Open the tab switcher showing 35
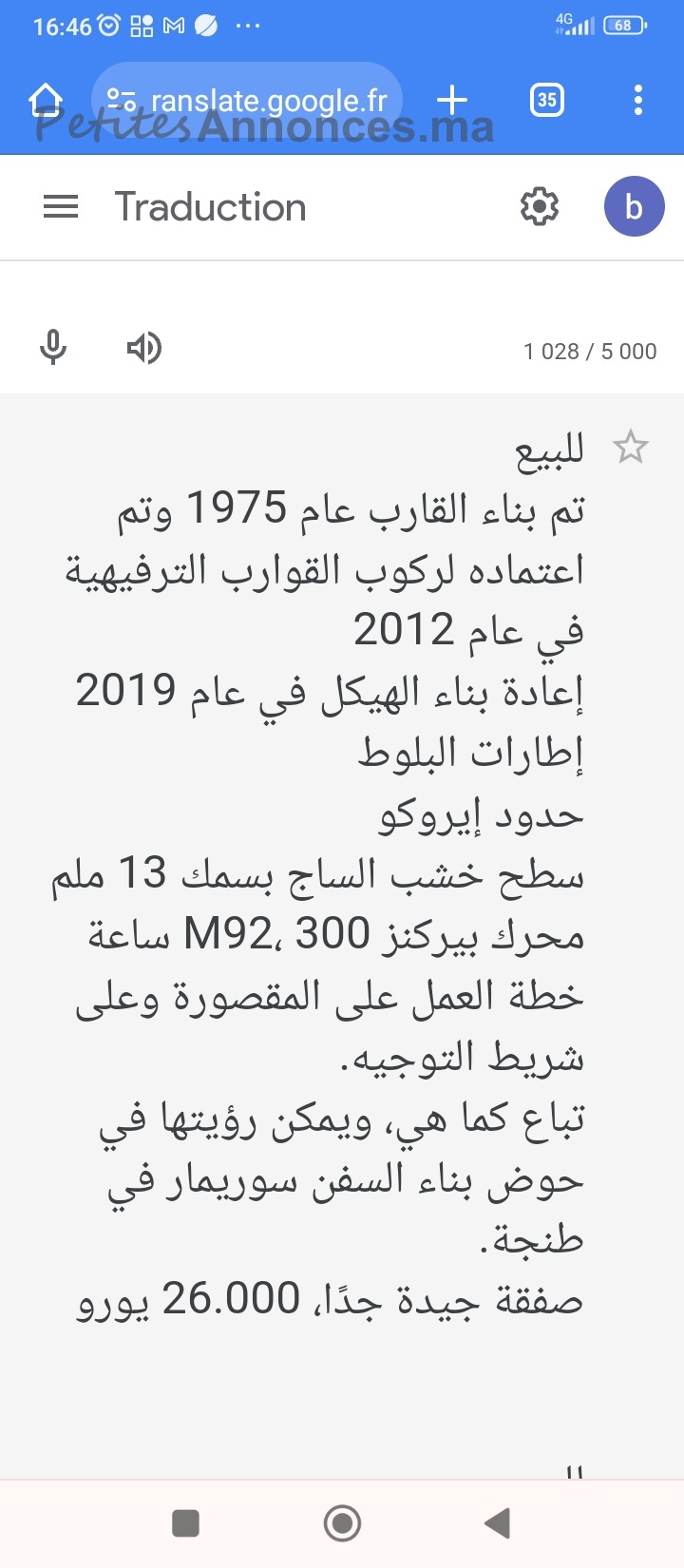 546,100
